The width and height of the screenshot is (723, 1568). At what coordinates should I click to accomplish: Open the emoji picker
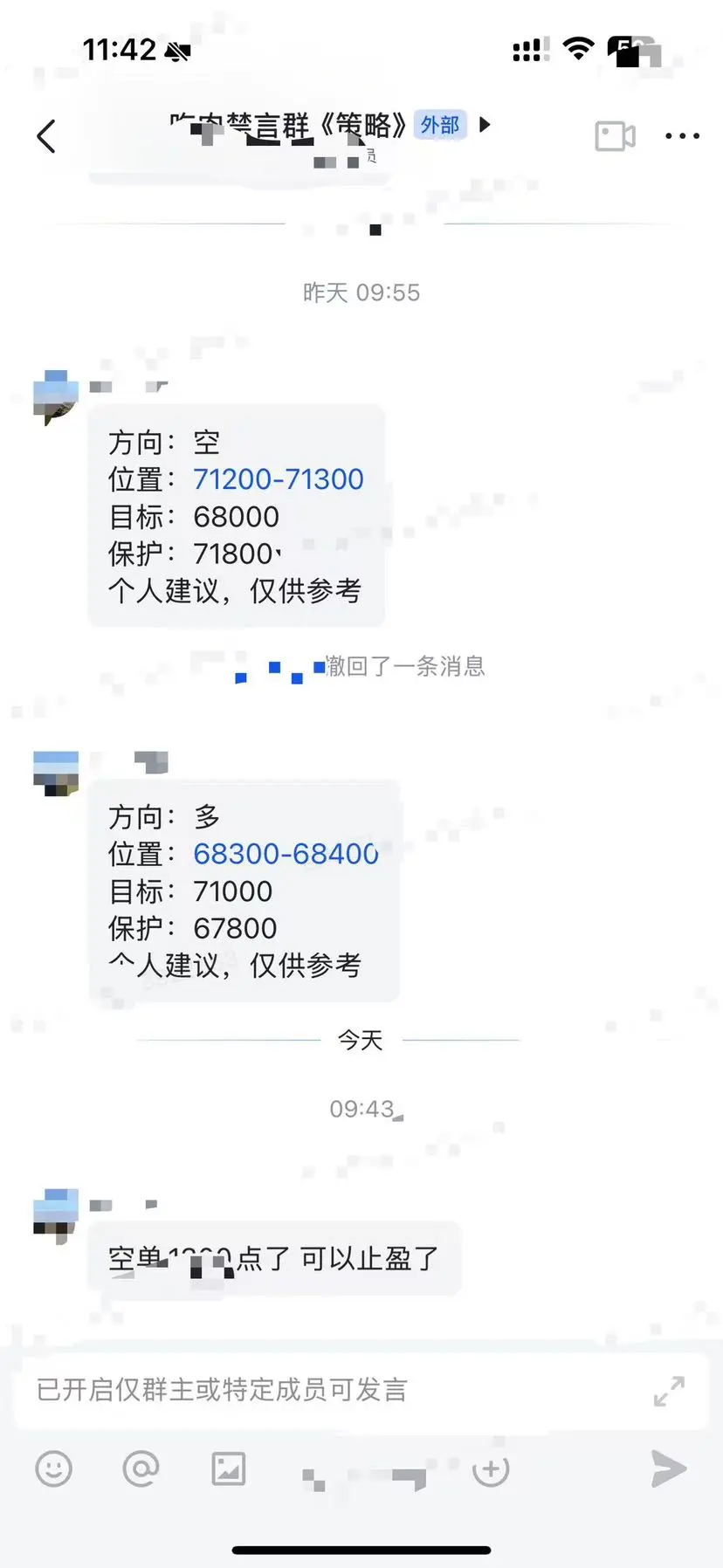(54, 1469)
